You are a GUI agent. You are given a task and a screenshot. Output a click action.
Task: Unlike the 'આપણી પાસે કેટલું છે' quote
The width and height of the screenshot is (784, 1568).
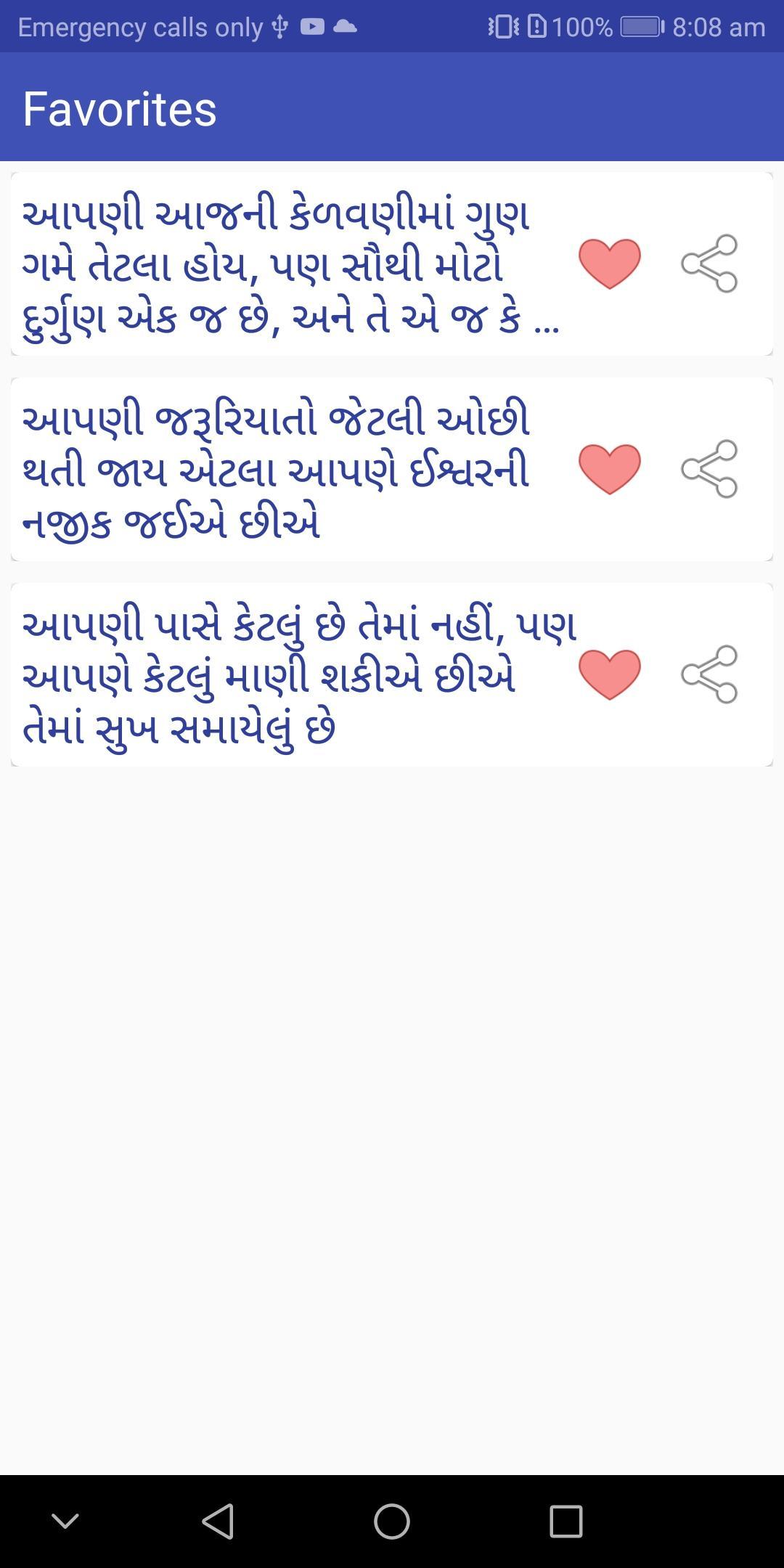(x=610, y=674)
